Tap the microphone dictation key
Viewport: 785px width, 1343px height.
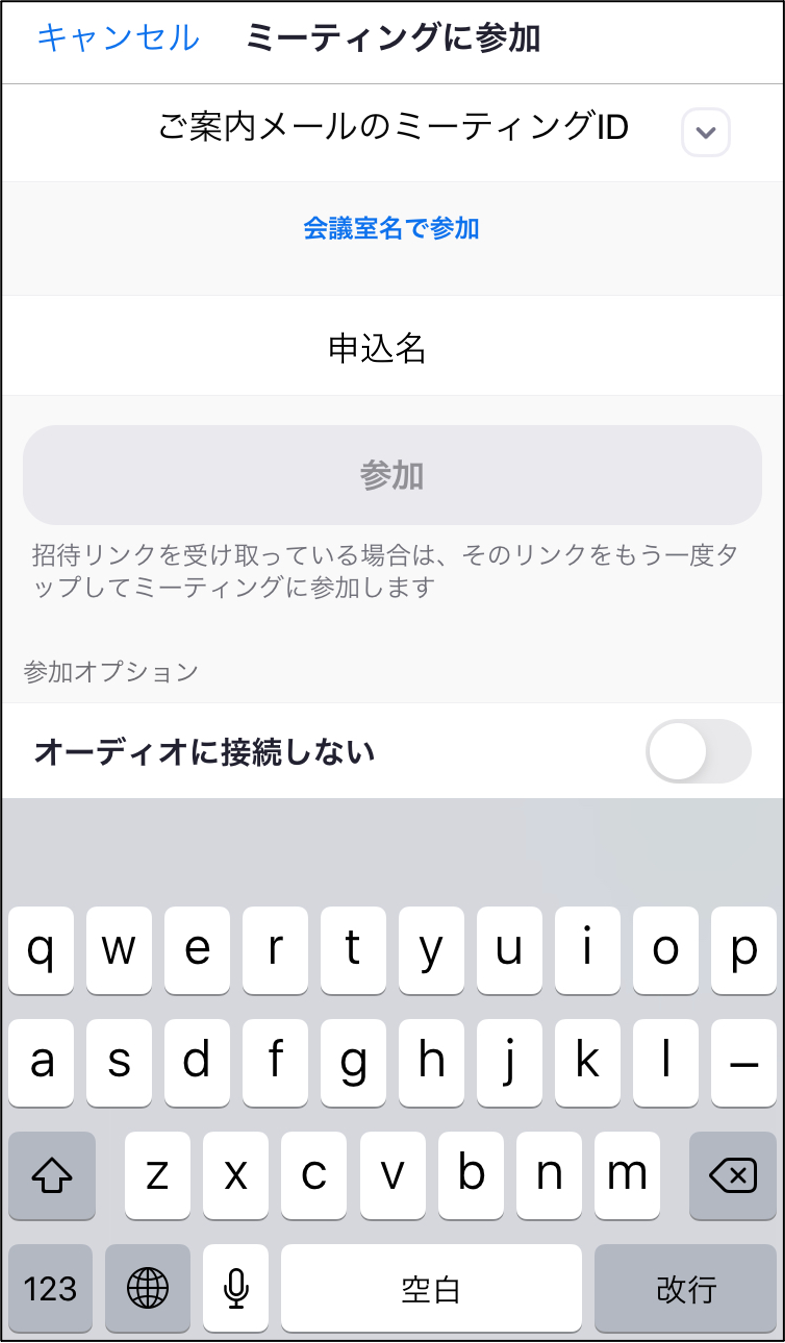[236, 1288]
